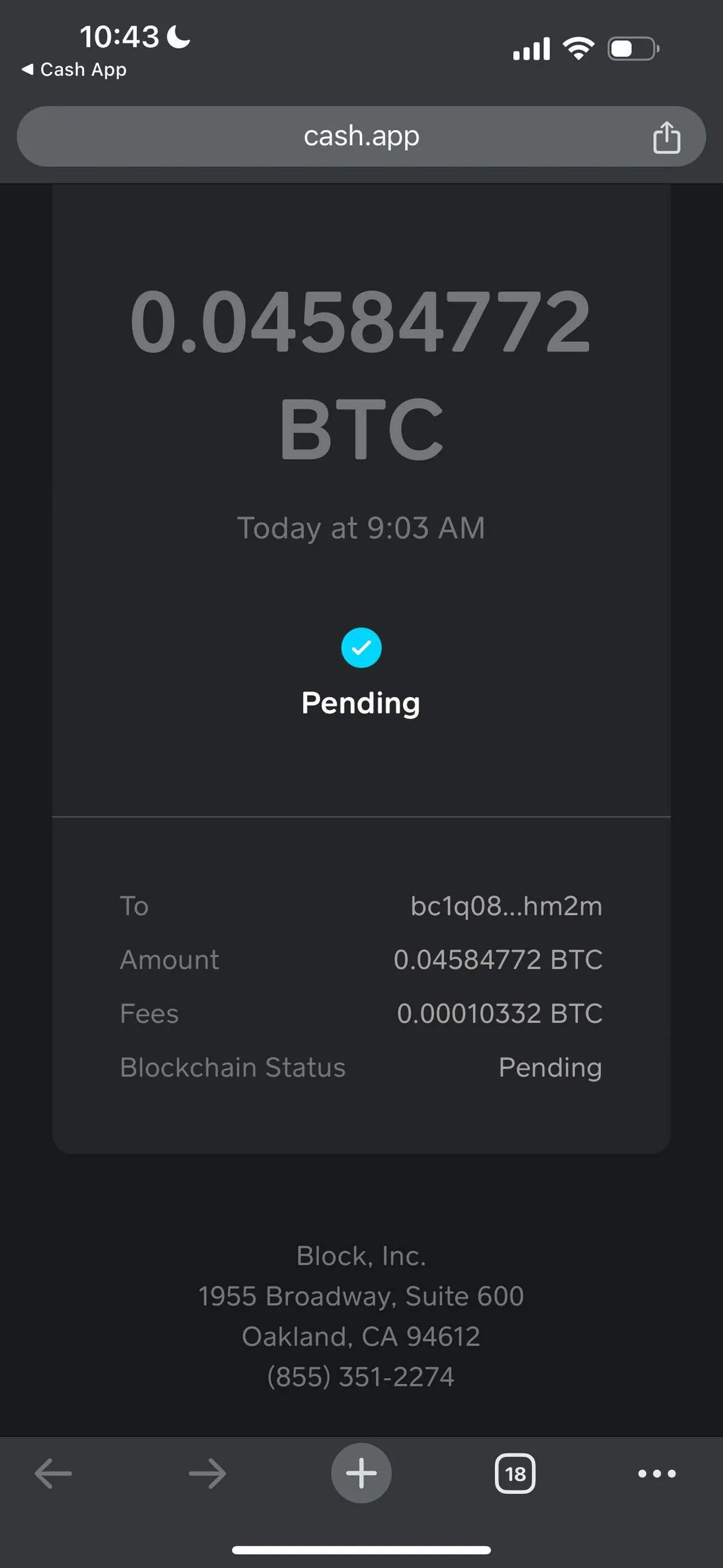This screenshot has width=723, height=1568.
Task: Tap the battery indicator in the status bar
Action: (x=630, y=49)
